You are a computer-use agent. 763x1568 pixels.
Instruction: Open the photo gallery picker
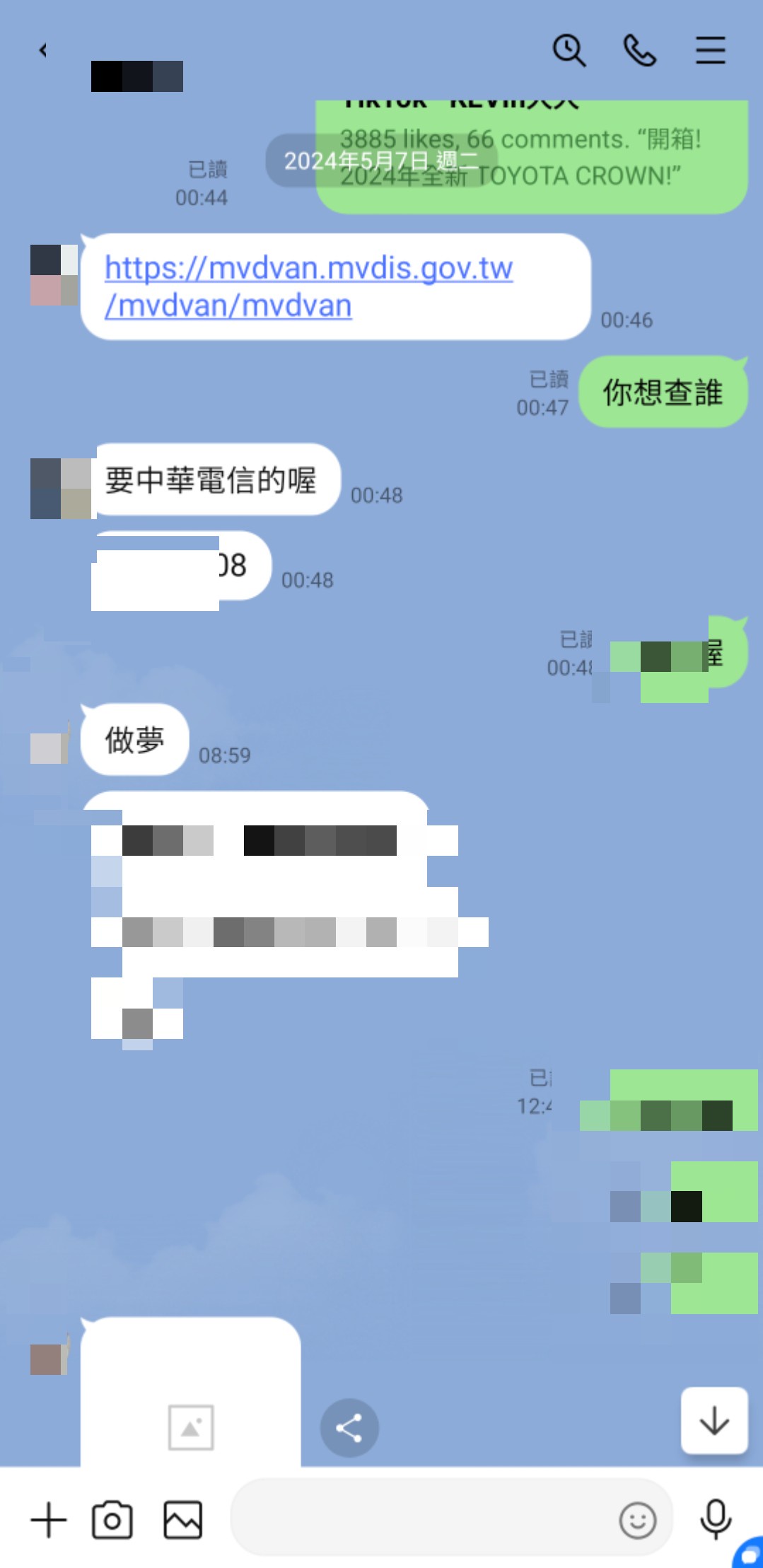(183, 1520)
